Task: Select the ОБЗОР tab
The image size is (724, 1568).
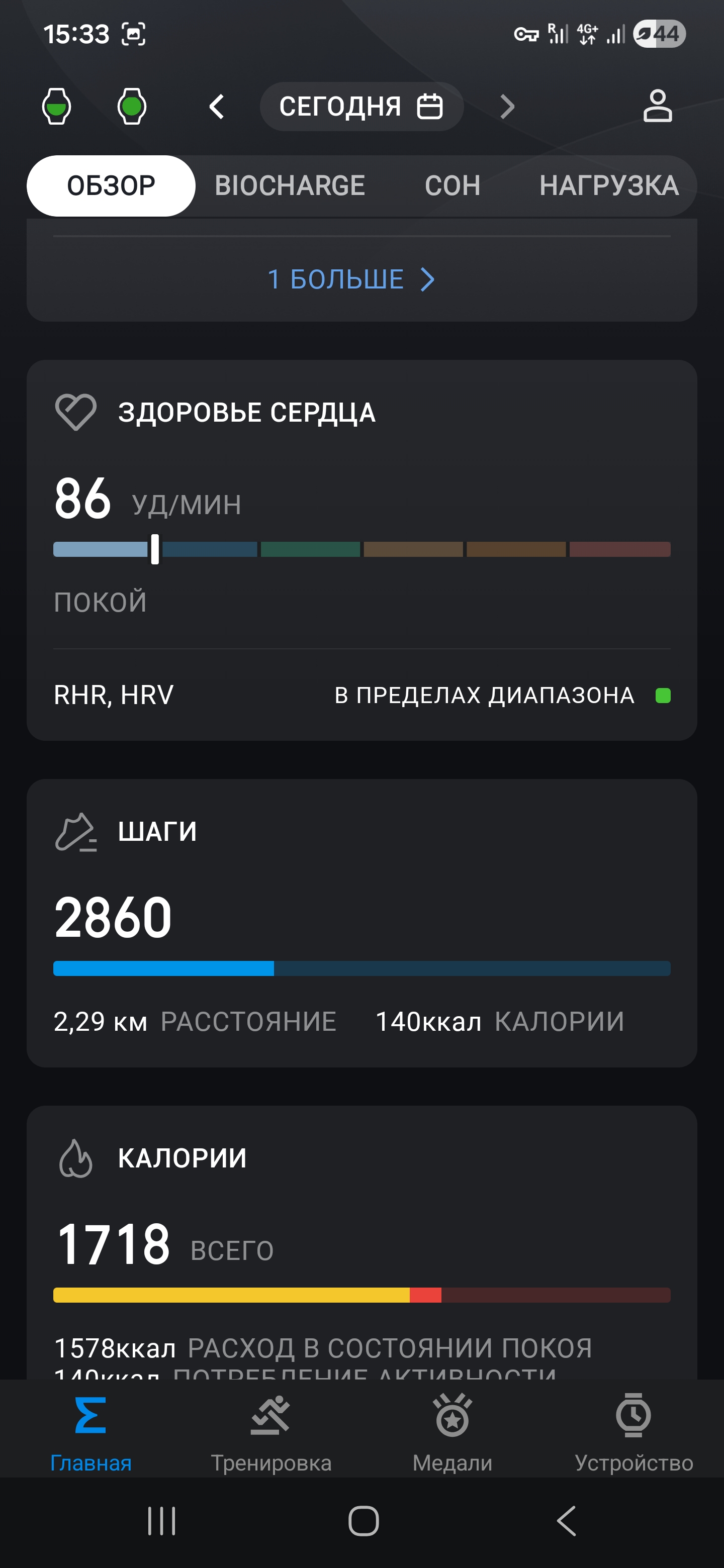Action: point(111,185)
